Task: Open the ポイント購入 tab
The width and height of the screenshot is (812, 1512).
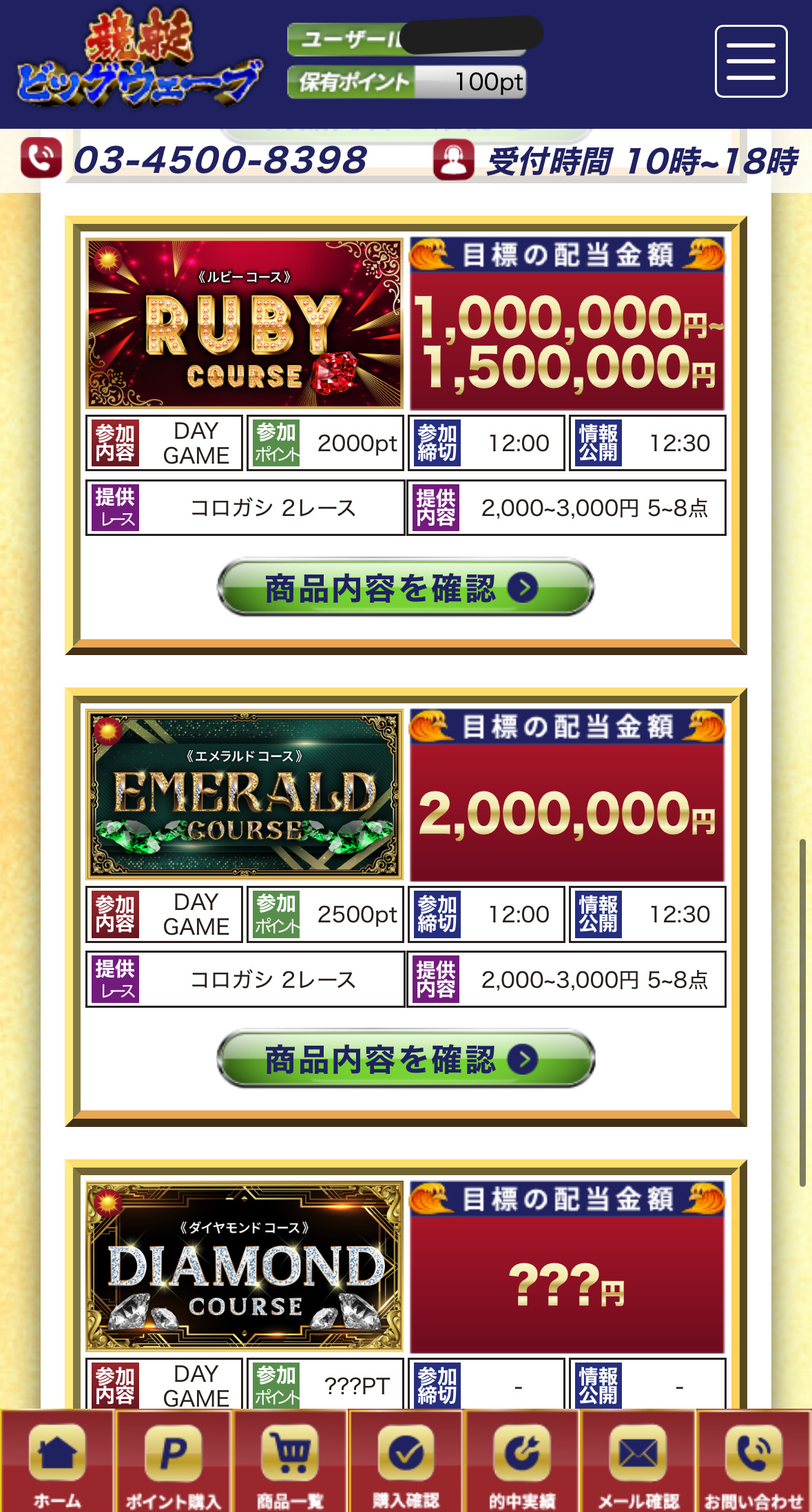Action: pyautogui.click(x=173, y=1462)
